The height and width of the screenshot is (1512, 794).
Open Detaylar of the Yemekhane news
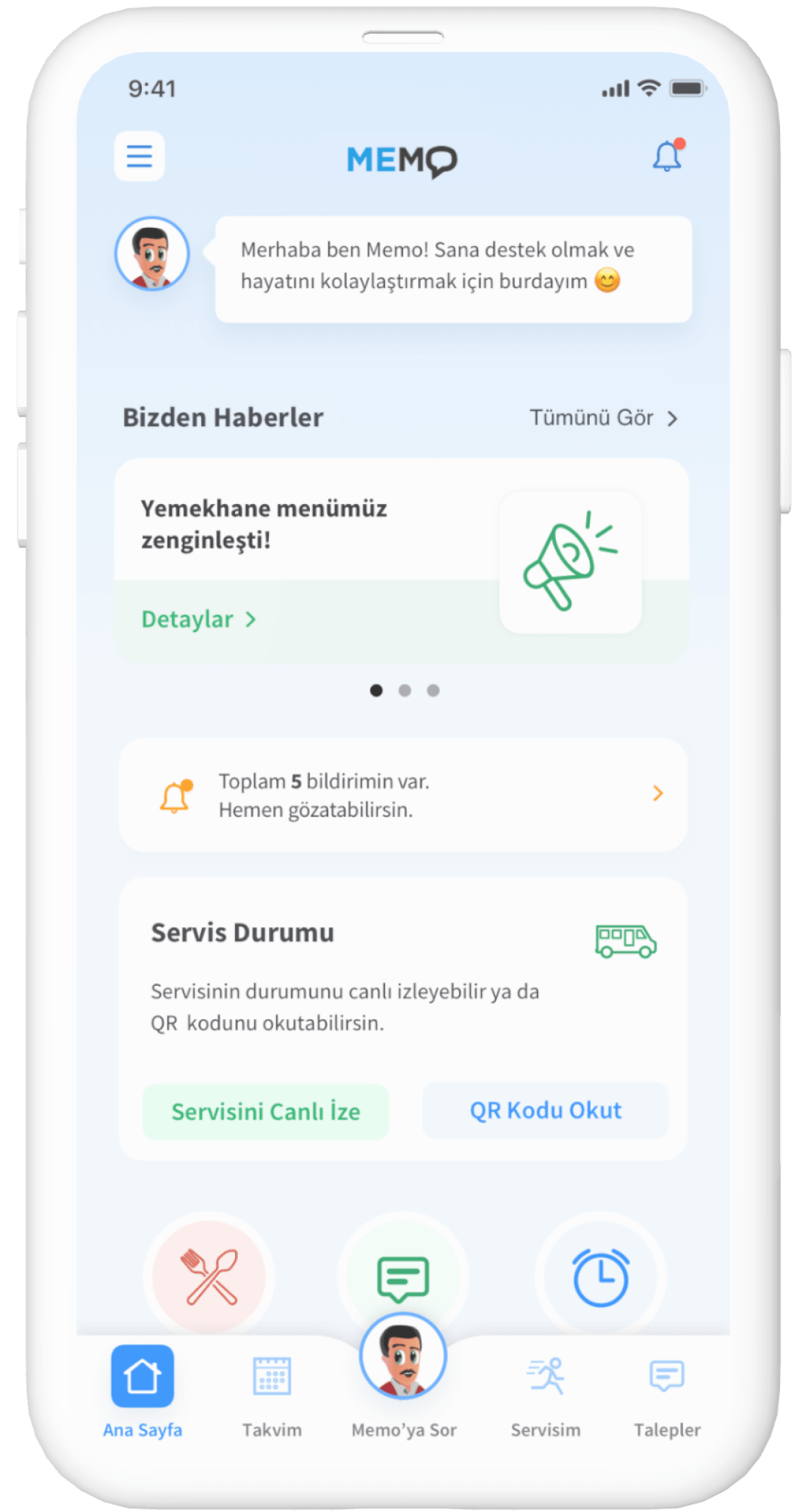[x=198, y=619]
